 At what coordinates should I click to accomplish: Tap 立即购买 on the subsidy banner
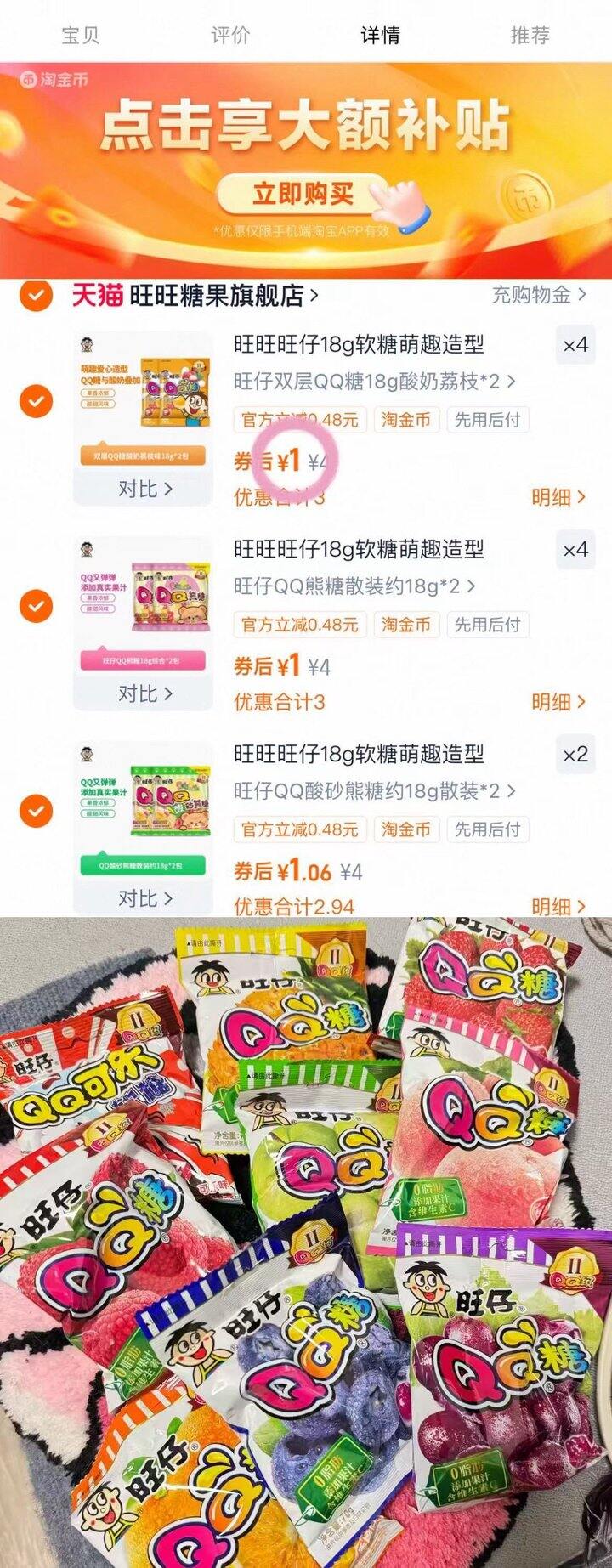pos(303,195)
